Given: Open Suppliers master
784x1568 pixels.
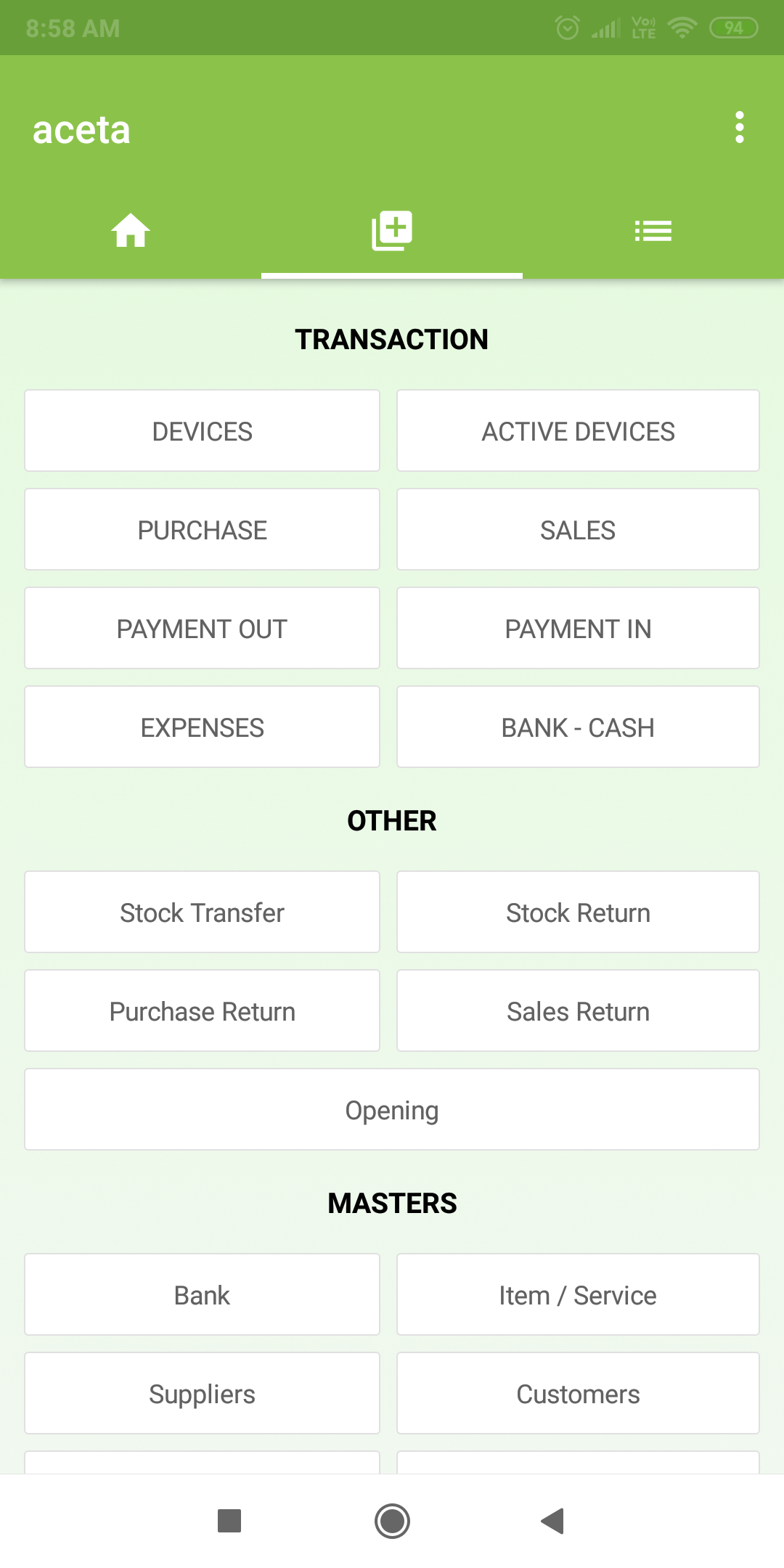Looking at the screenshot, I should coord(202,1394).
